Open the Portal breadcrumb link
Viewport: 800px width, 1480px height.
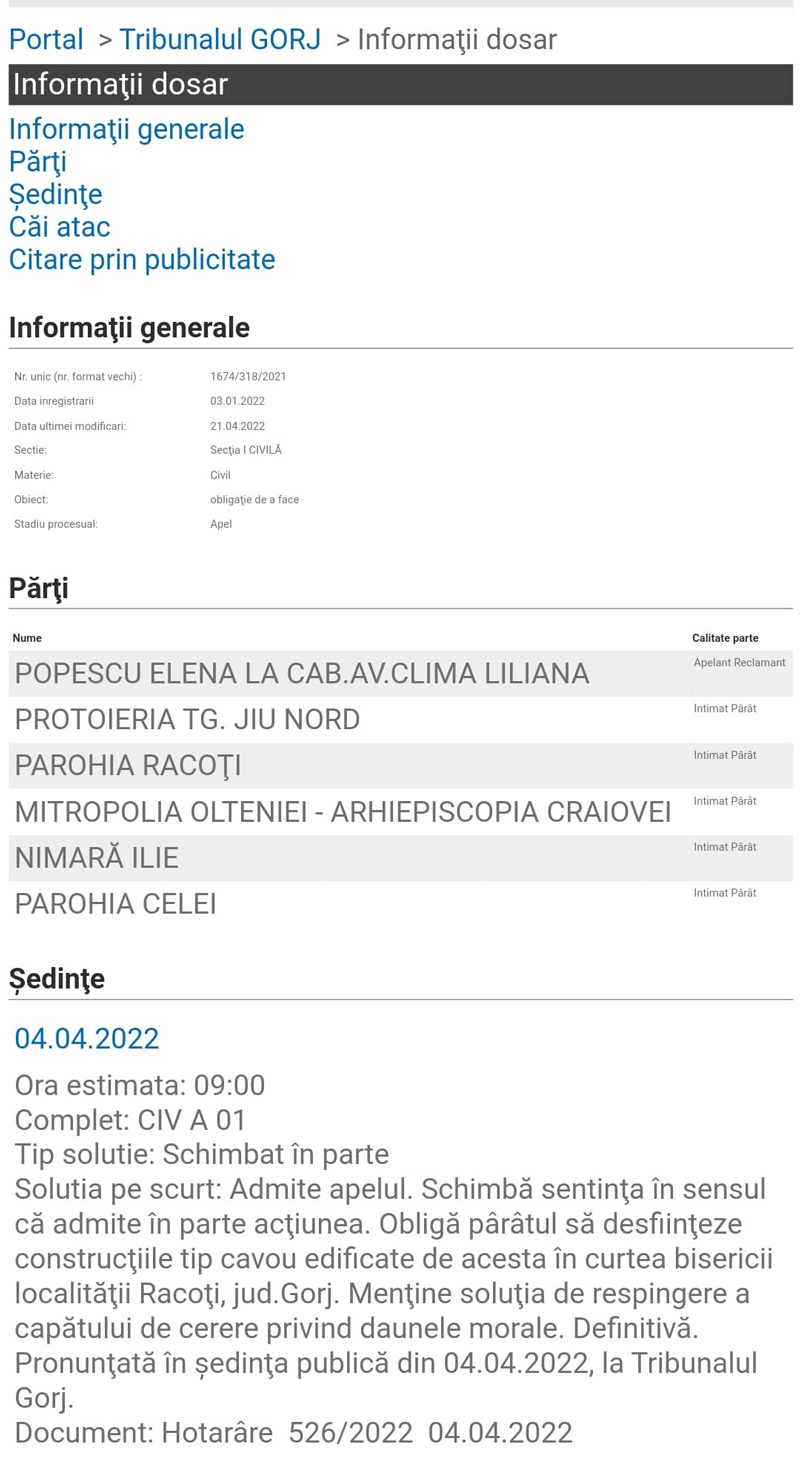coord(46,40)
